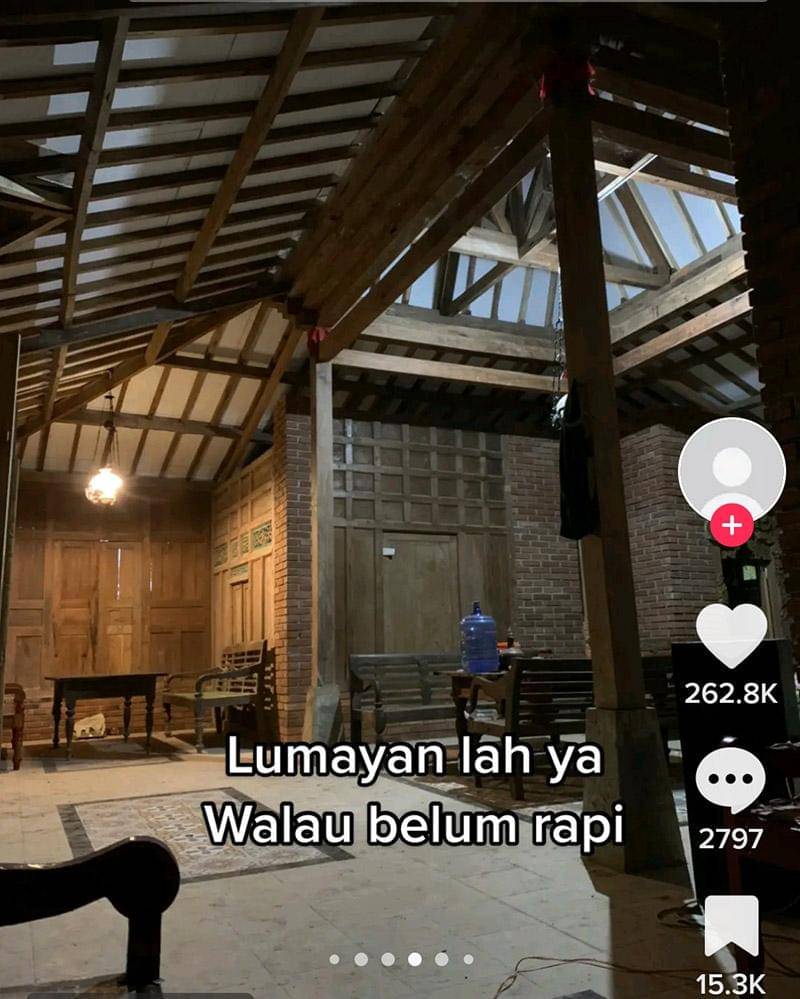Image resolution: width=800 pixels, height=999 pixels.
Task: Tap the person silhouette inside the avatar circle
Action: 733,468
